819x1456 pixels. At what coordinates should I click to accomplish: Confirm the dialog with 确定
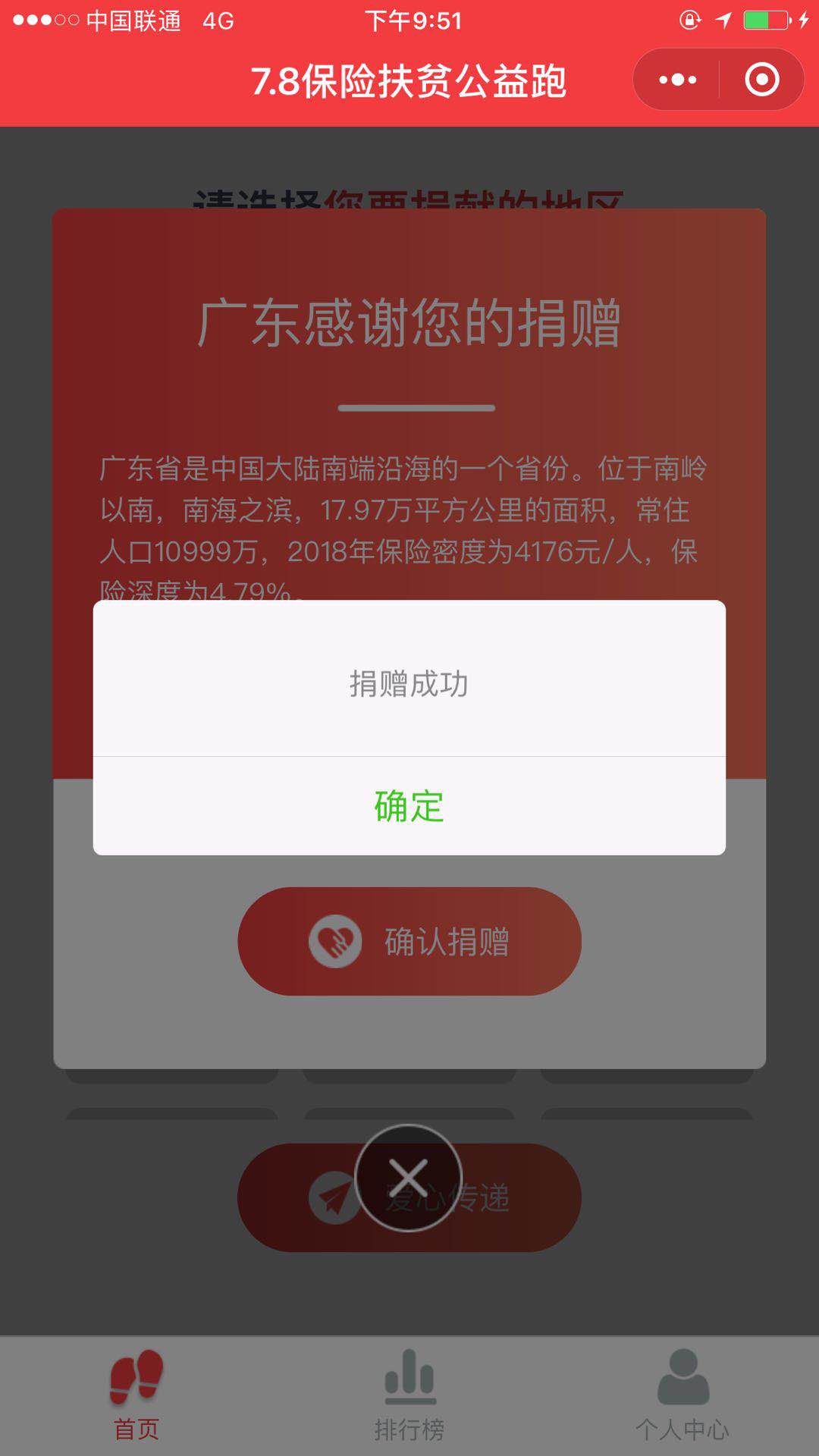tap(409, 806)
